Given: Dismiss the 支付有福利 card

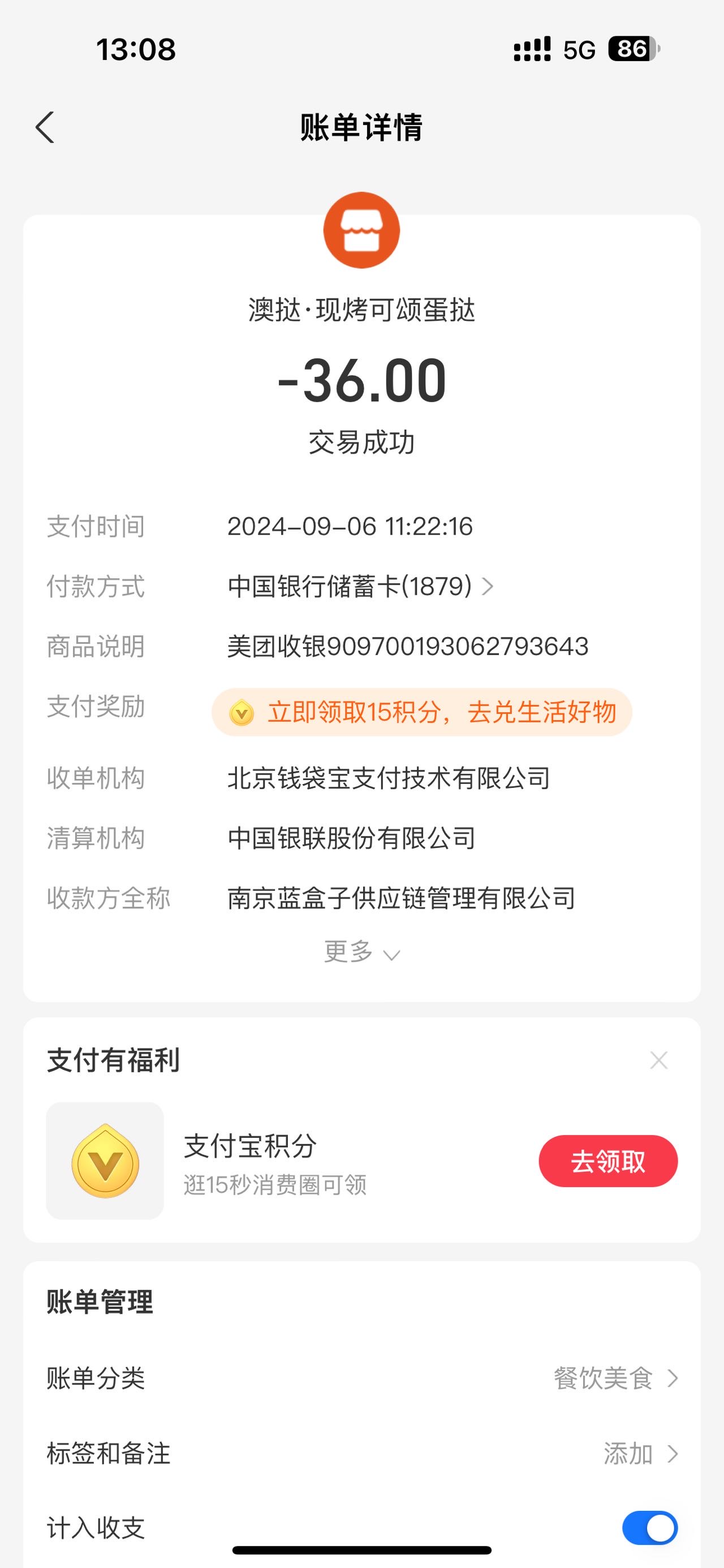Looking at the screenshot, I should (x=658, y=1060).
